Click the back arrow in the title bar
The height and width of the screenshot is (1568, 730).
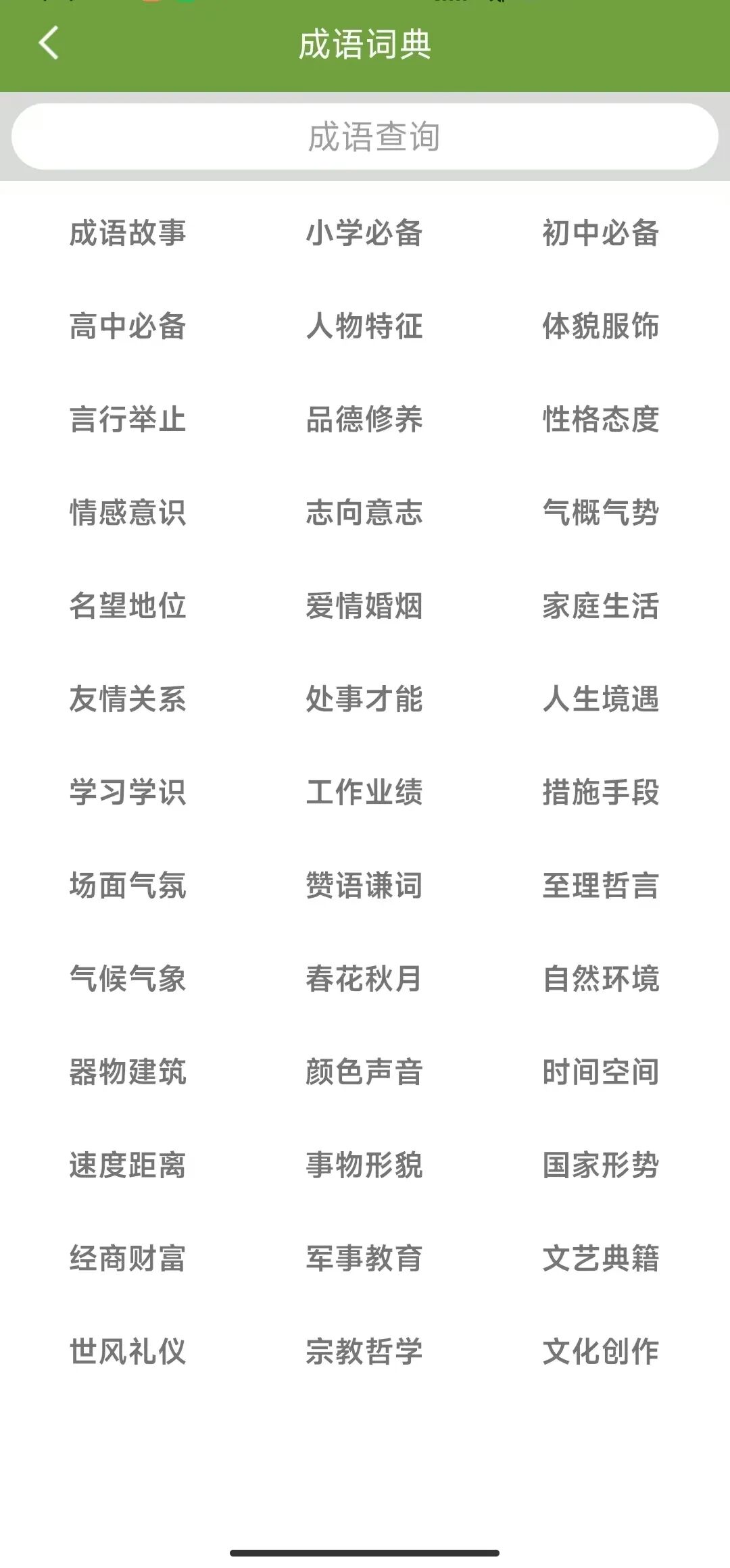[47, 43]
